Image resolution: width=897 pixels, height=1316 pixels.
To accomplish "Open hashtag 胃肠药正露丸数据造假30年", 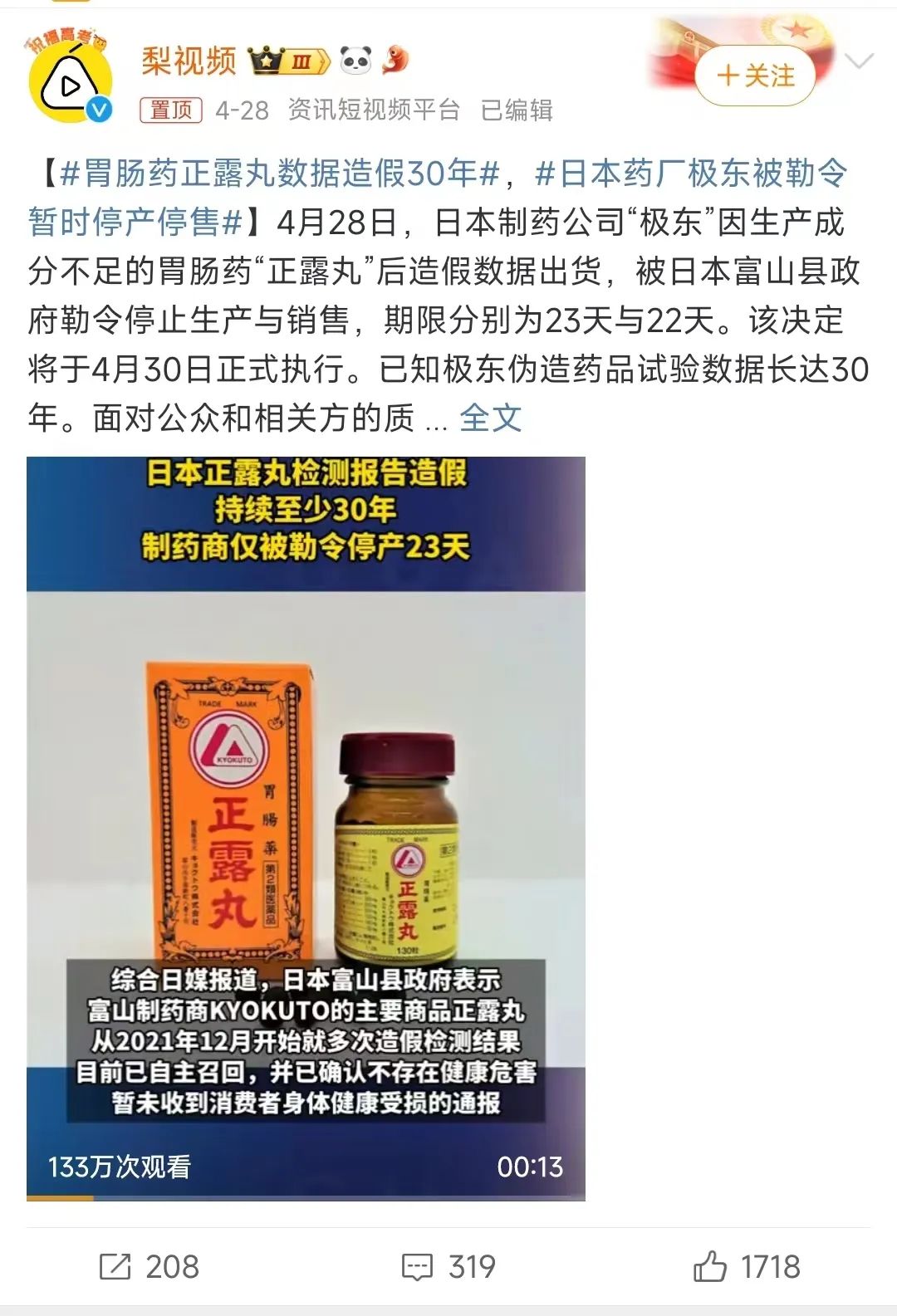I will click(280, 174).
